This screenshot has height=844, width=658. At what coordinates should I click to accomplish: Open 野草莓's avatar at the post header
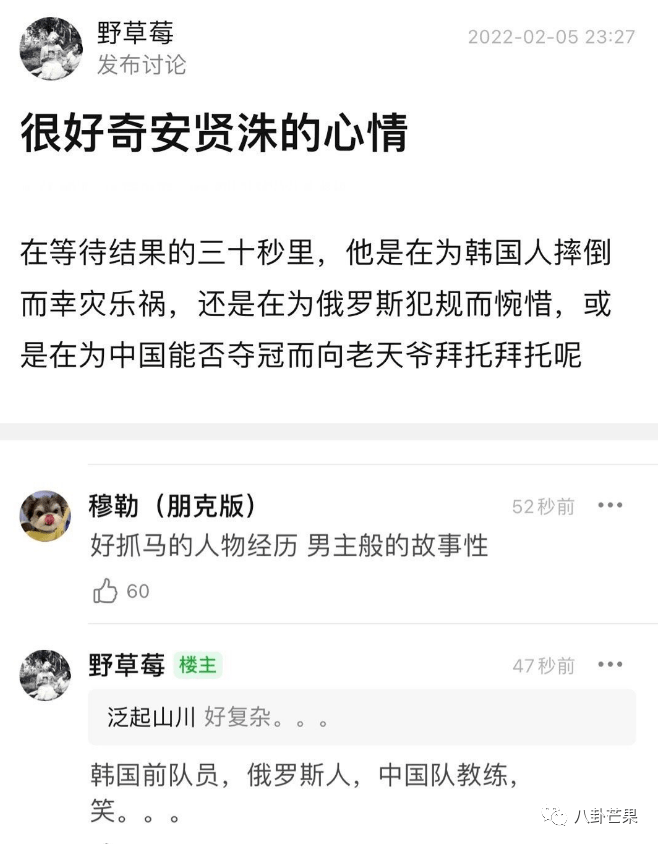click(50, 49)
